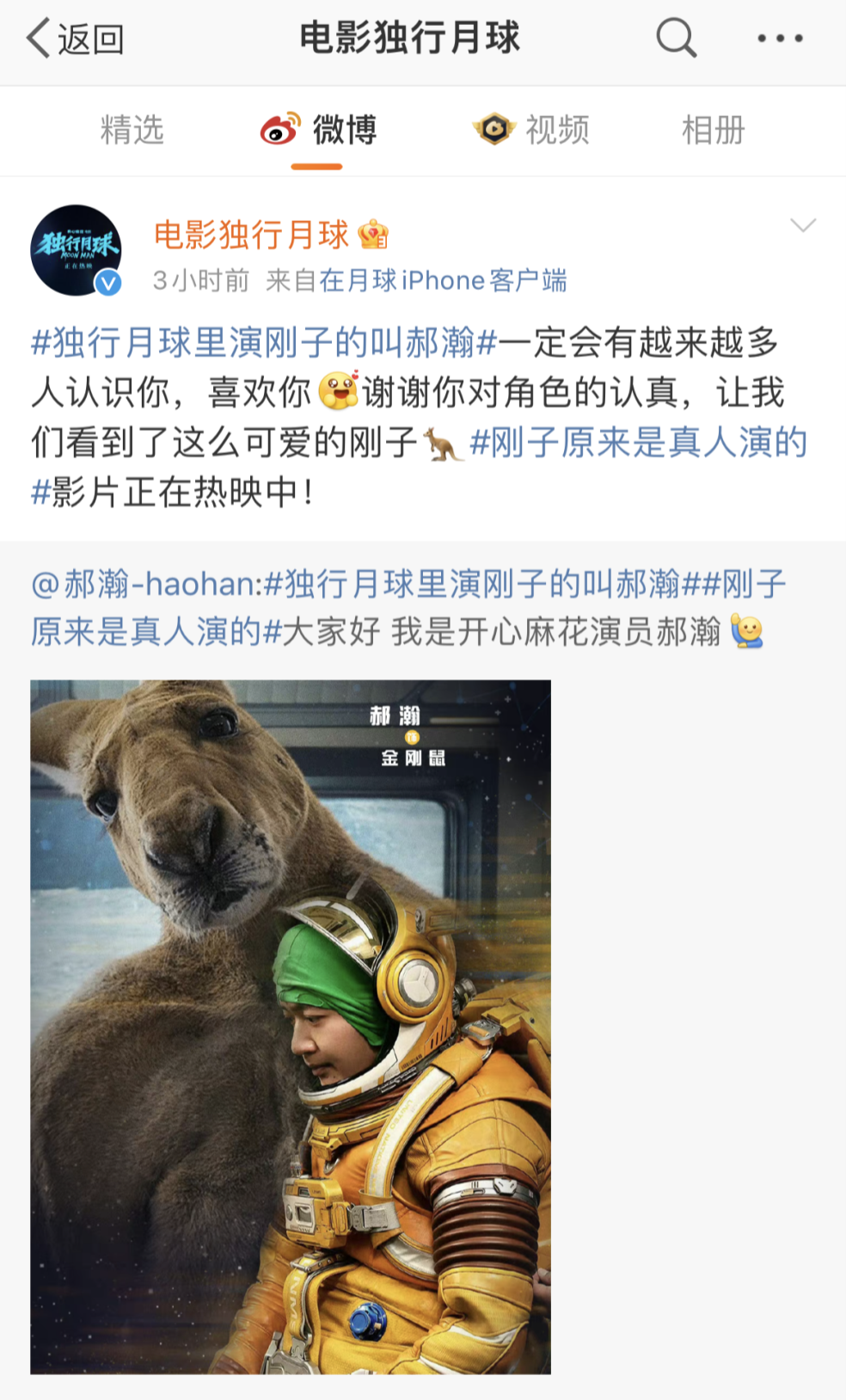Switch to the 视频 tab
This screenshot has height=1400, width=846.
pos(532,131)
